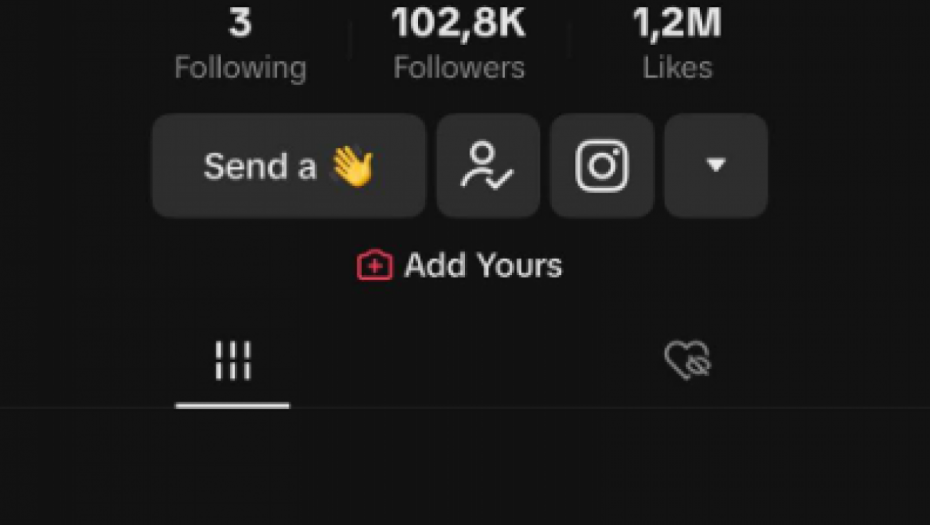The width and height of the screenshot is (930, 525).
Task: Open the Add Yours link
Action: click(x=460, y=266)
